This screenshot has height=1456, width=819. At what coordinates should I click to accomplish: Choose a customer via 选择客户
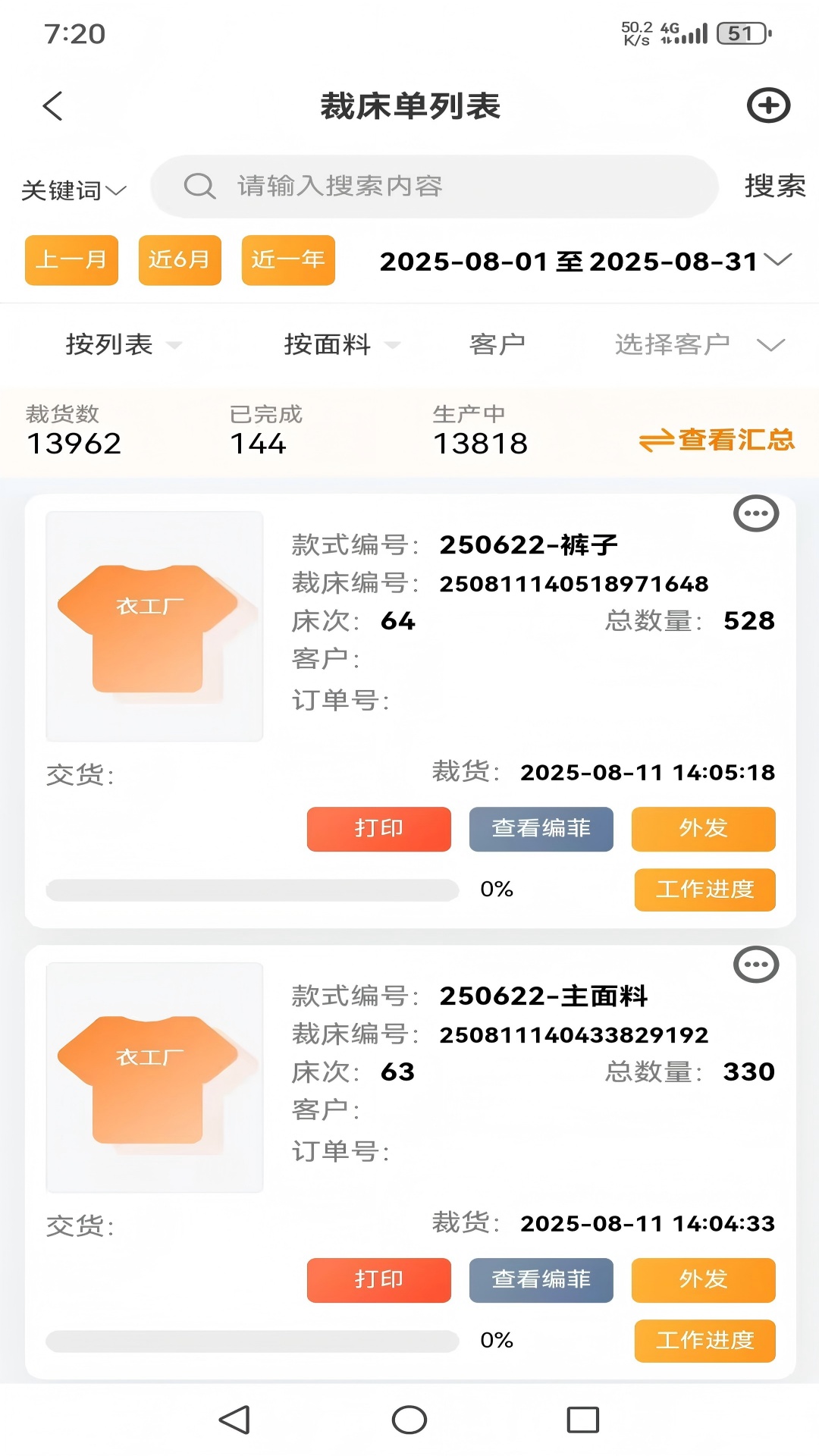698,345
